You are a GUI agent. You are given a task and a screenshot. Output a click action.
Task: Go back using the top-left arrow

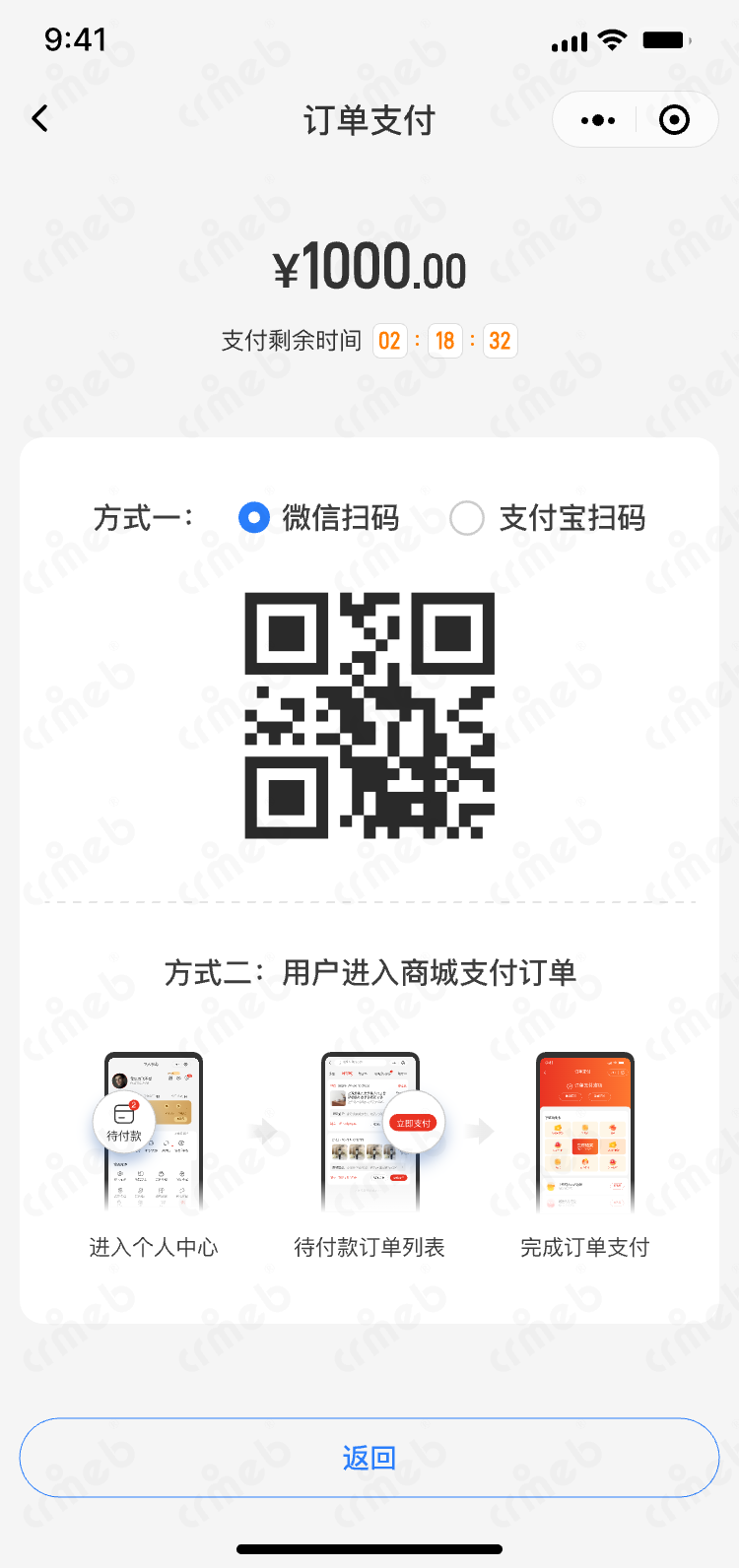point(40,119)
